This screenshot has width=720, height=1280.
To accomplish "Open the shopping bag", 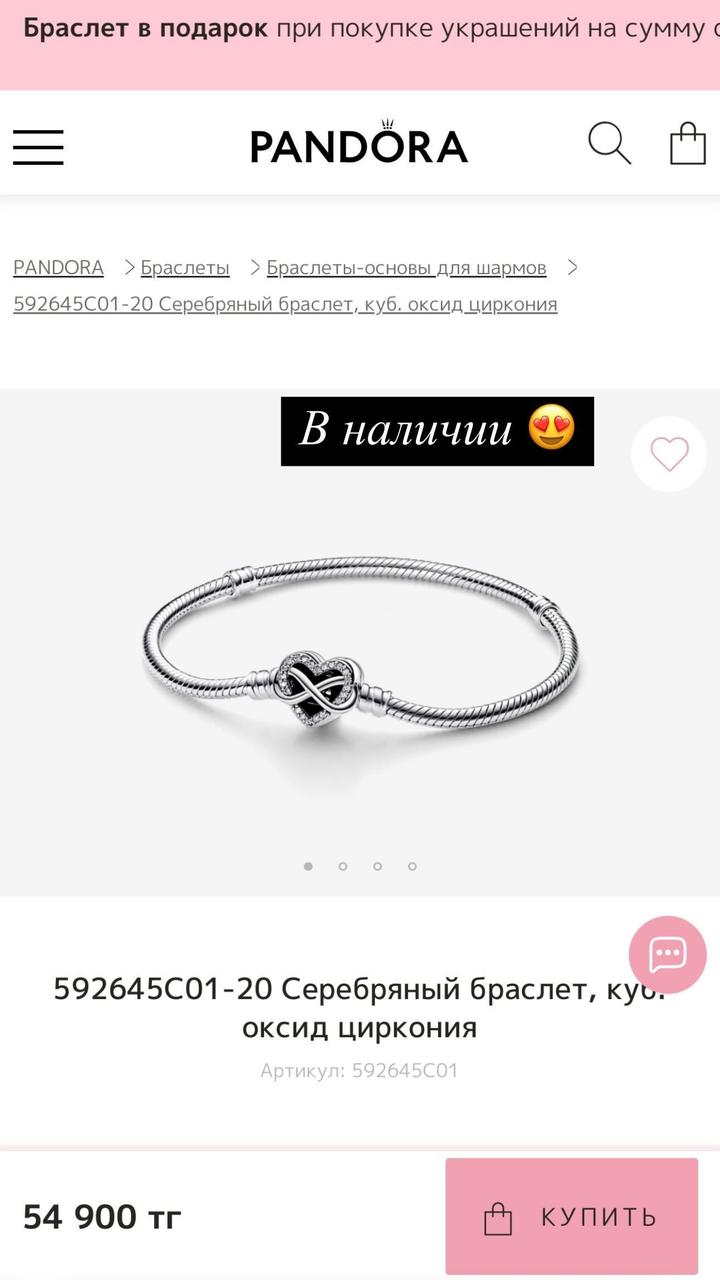I will point(687,144).
